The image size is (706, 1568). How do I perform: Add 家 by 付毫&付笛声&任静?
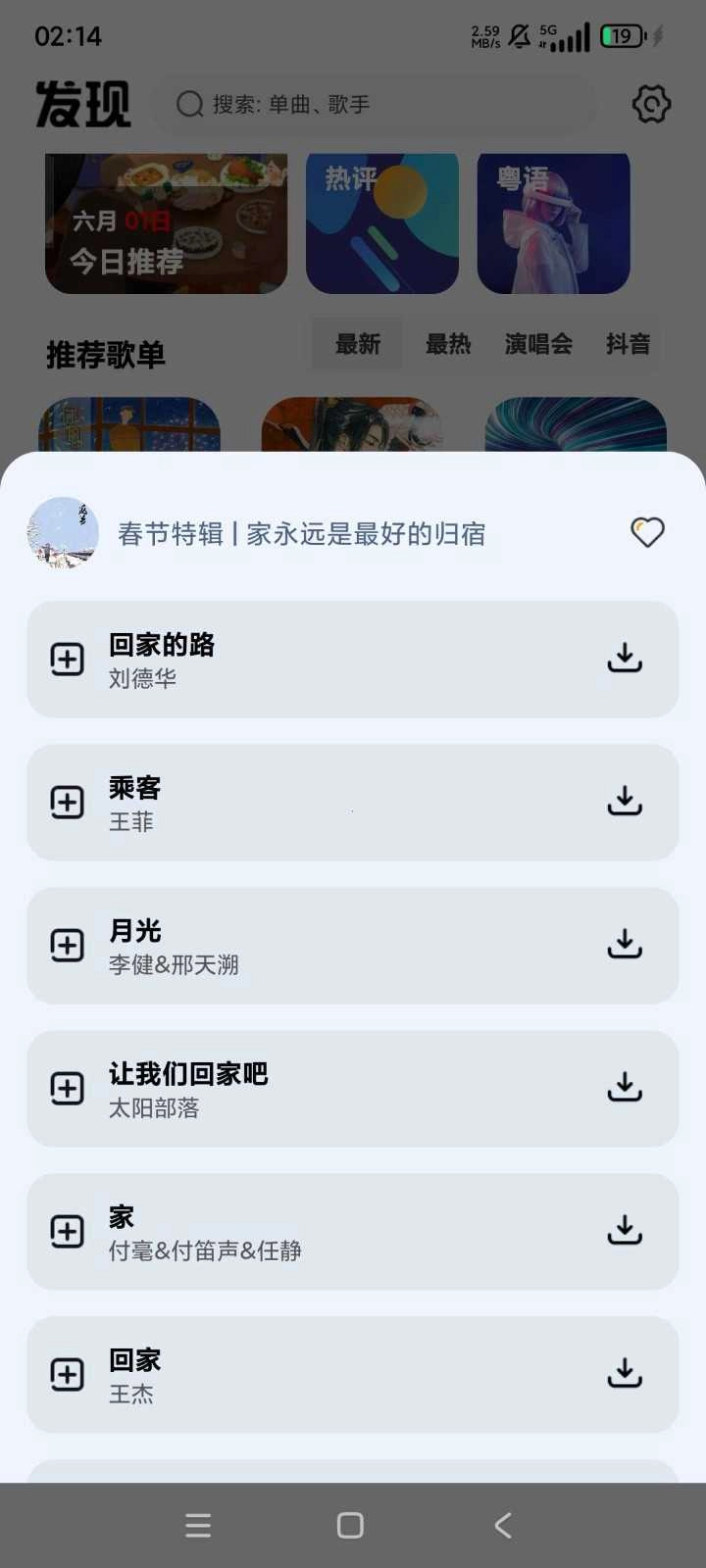(68, 1232)
